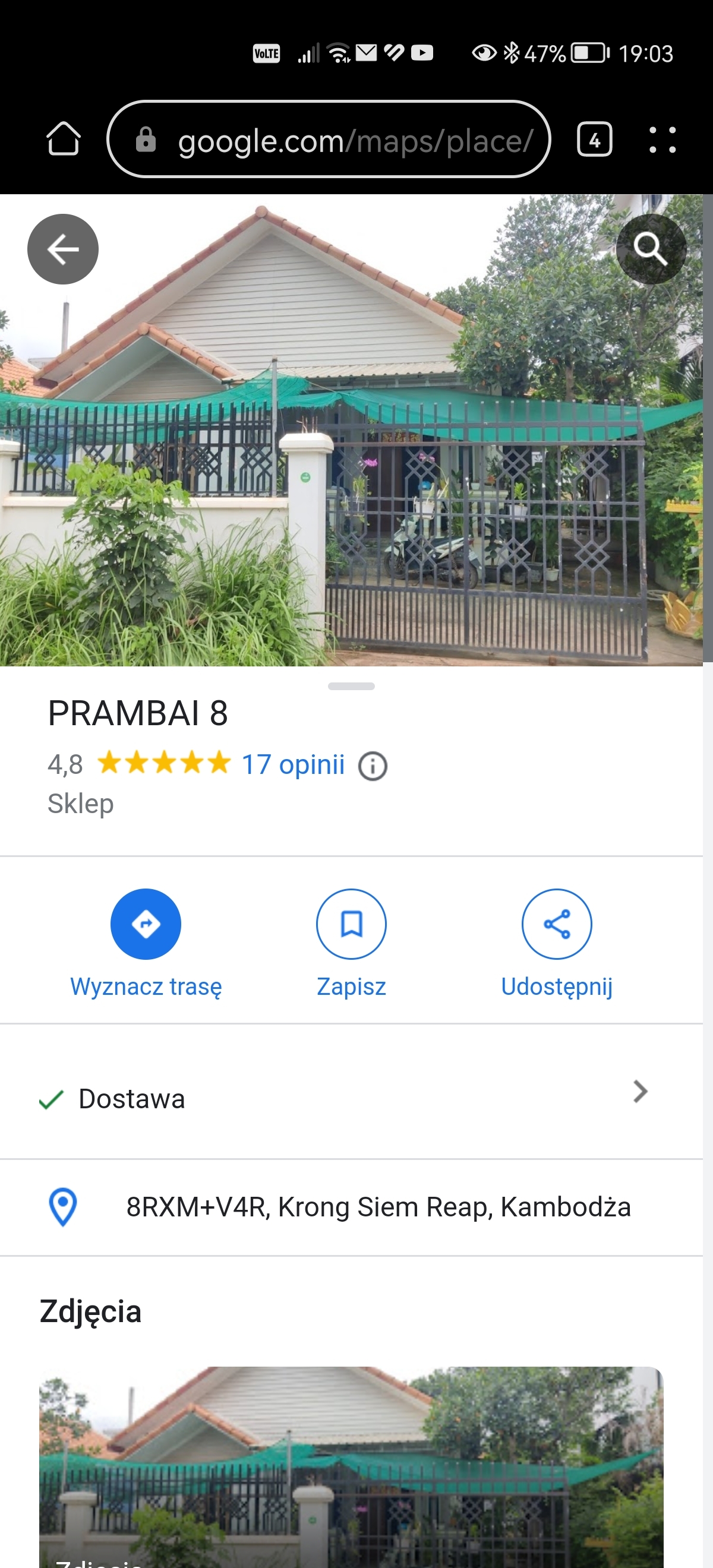Open the photo under Zdjęcia
The height and width of the screenshot is (1568, 713).
click(351, 1467)
